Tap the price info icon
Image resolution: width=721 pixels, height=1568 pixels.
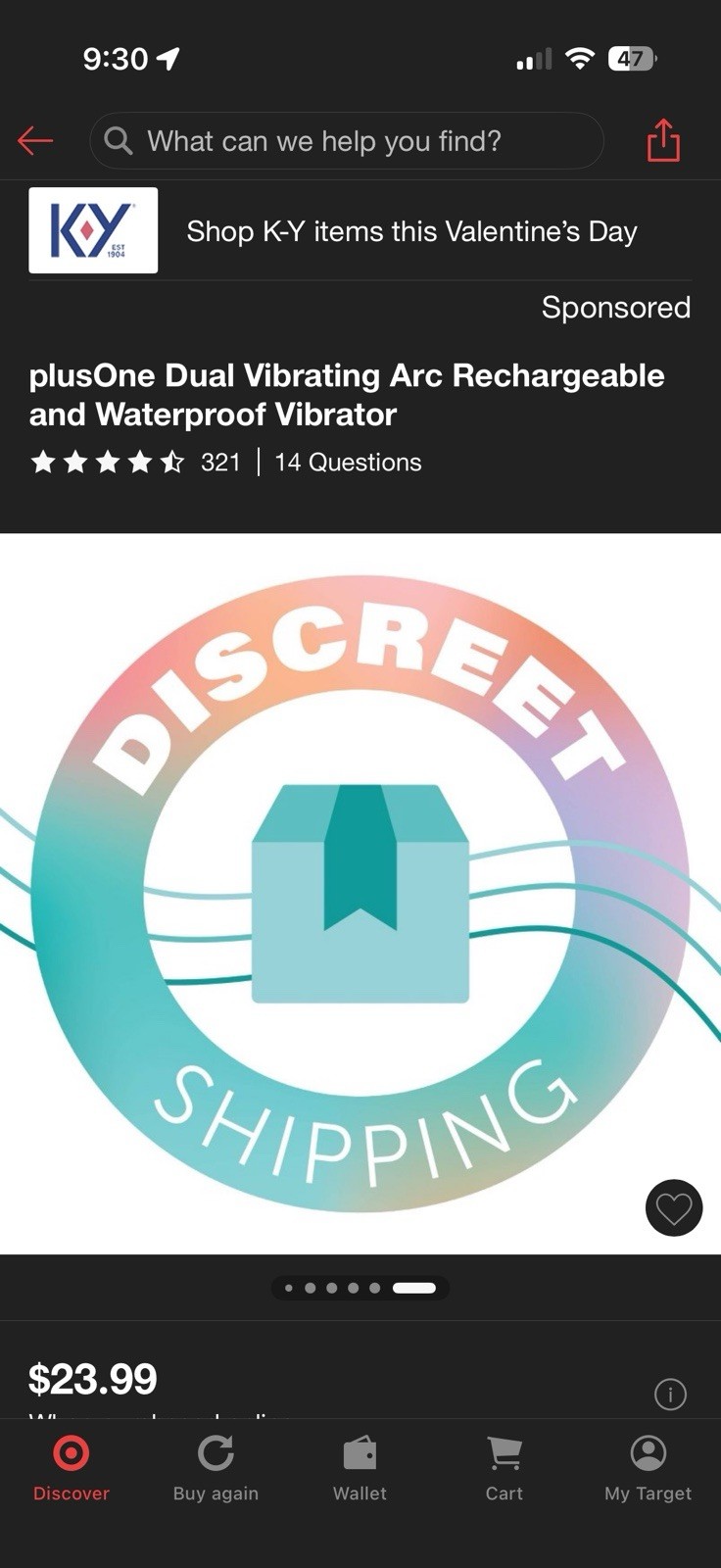670,1394
